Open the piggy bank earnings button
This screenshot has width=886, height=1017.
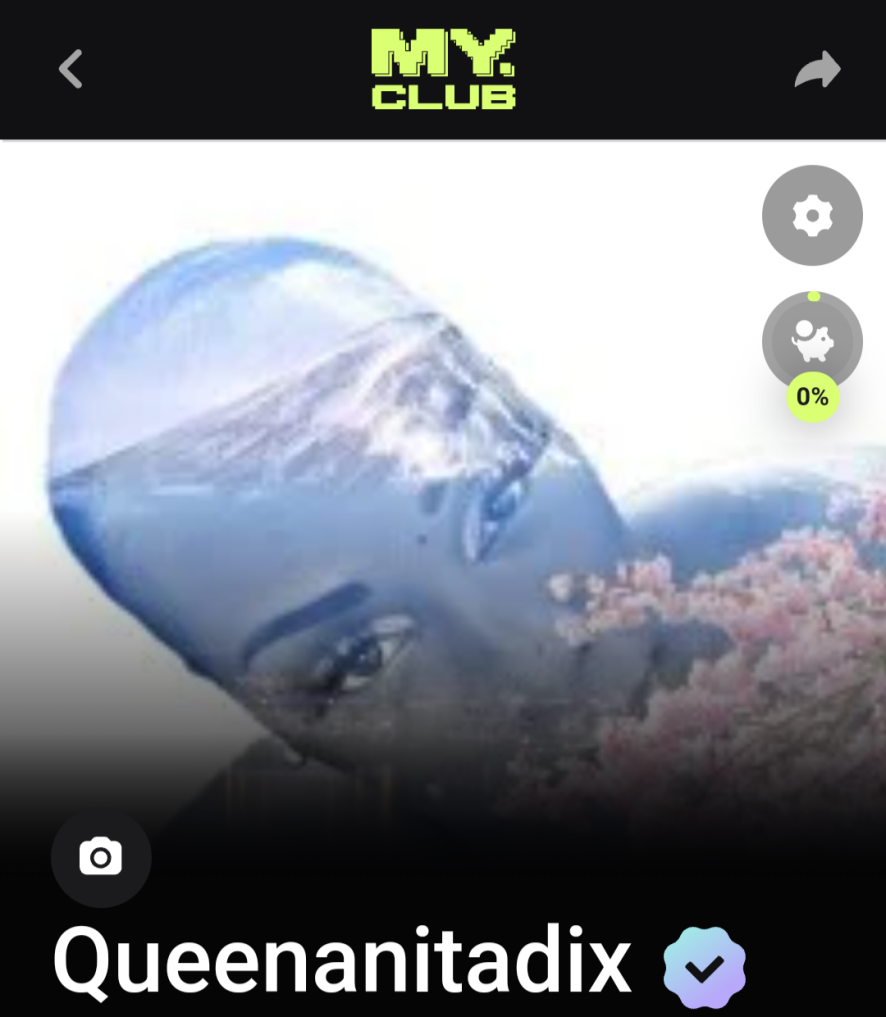click(812, 343)
